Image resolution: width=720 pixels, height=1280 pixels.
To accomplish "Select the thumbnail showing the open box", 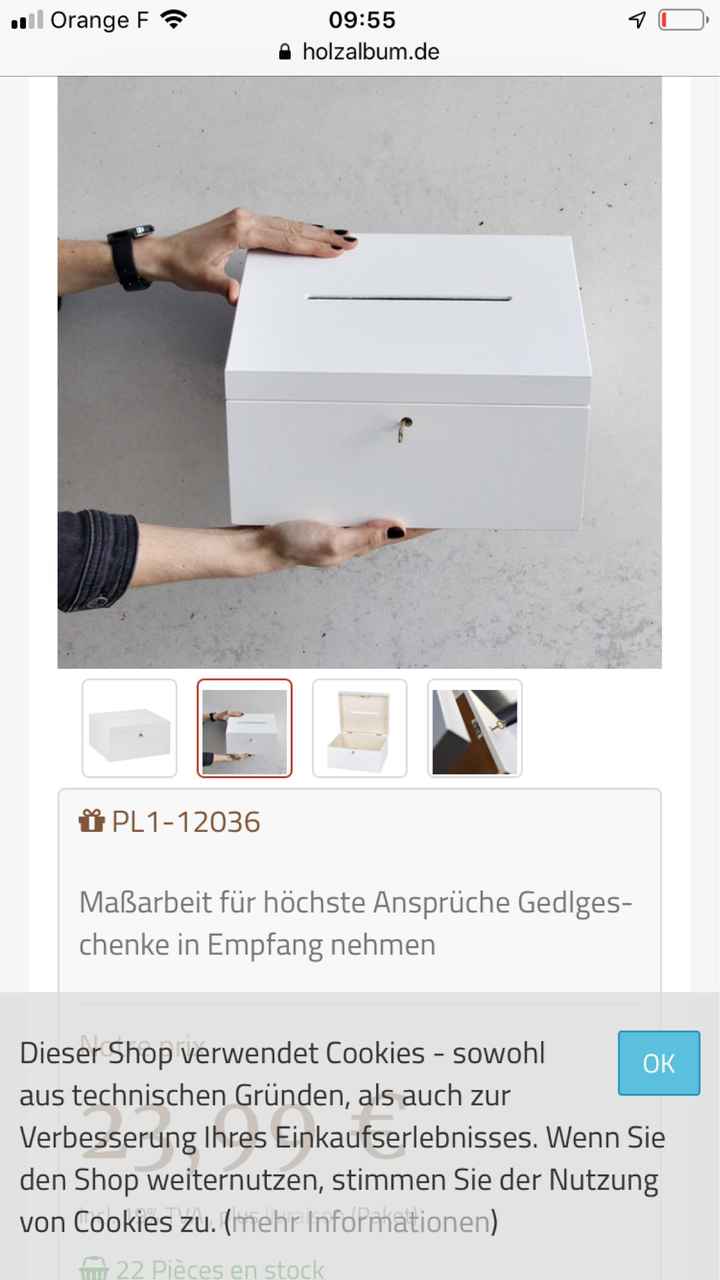I will click(359, 728).
